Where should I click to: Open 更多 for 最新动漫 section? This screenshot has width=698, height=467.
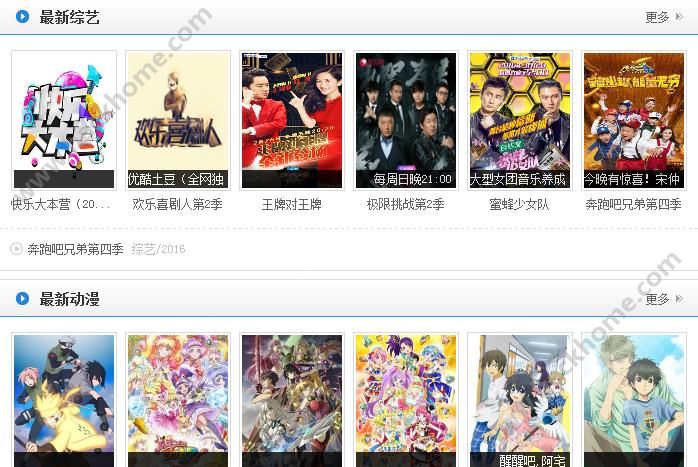662,299
